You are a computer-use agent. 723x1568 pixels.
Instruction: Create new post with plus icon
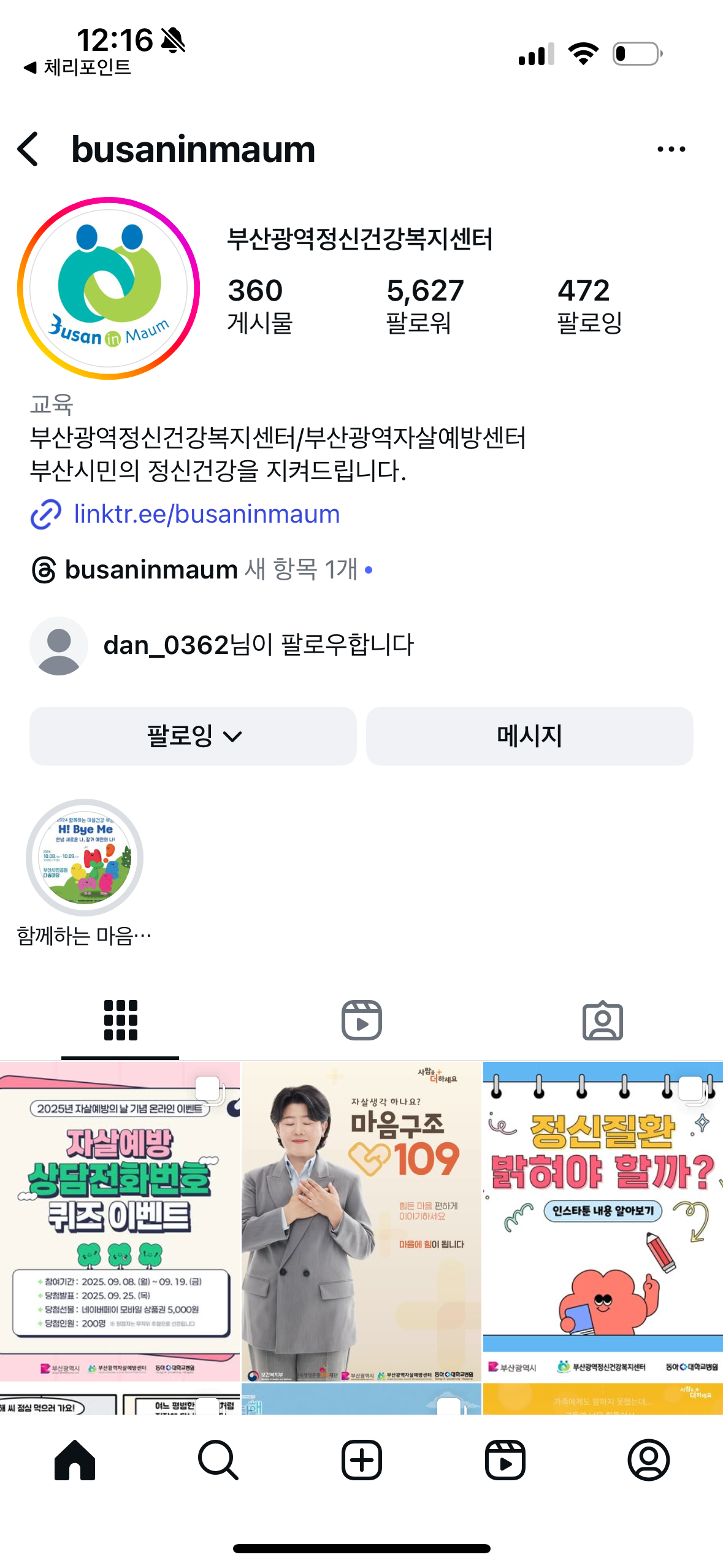[361, 1460]
